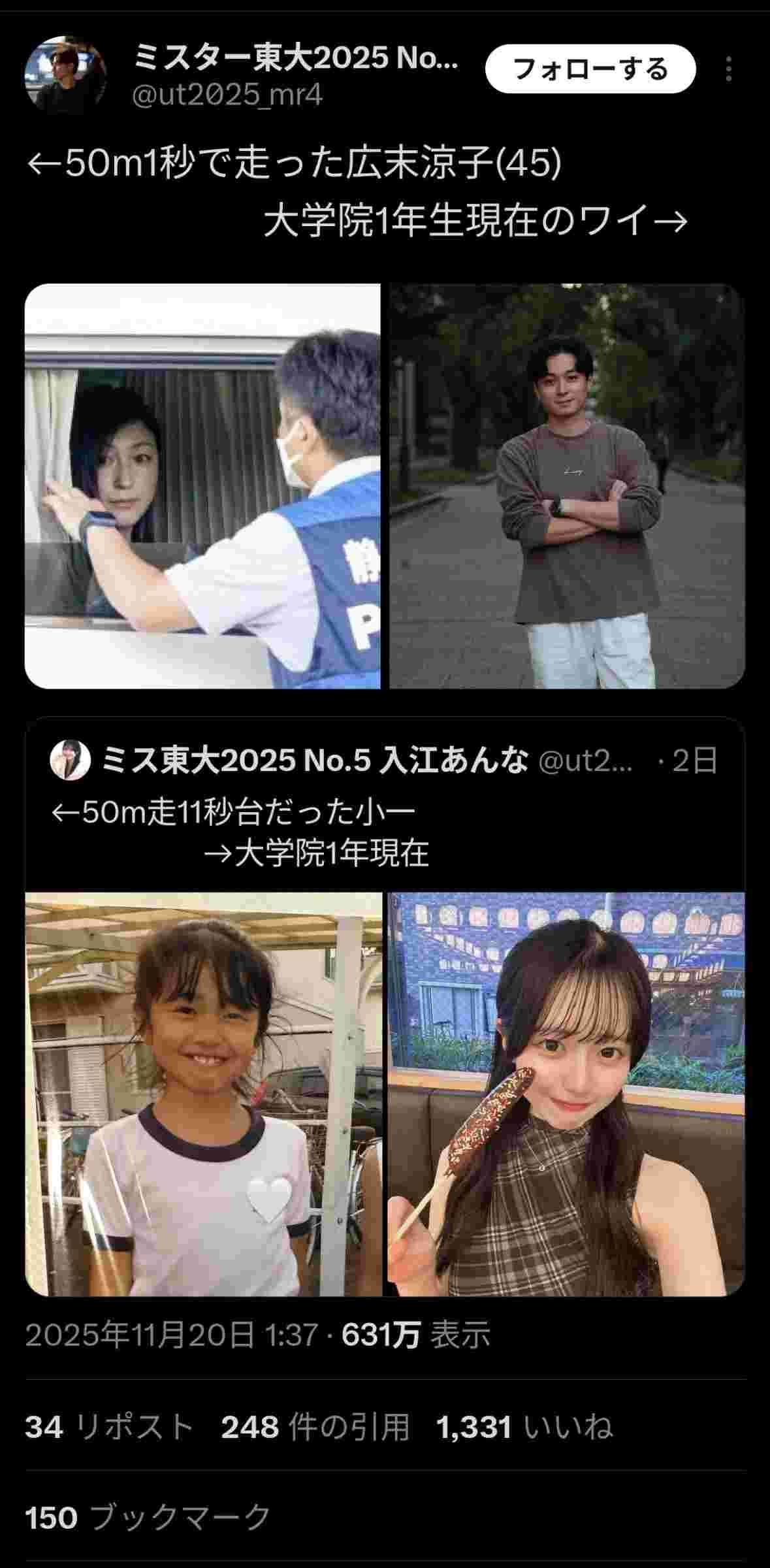Open the @ut2025_mr4 handle
770x1568 pixels.
coord(227,96)
